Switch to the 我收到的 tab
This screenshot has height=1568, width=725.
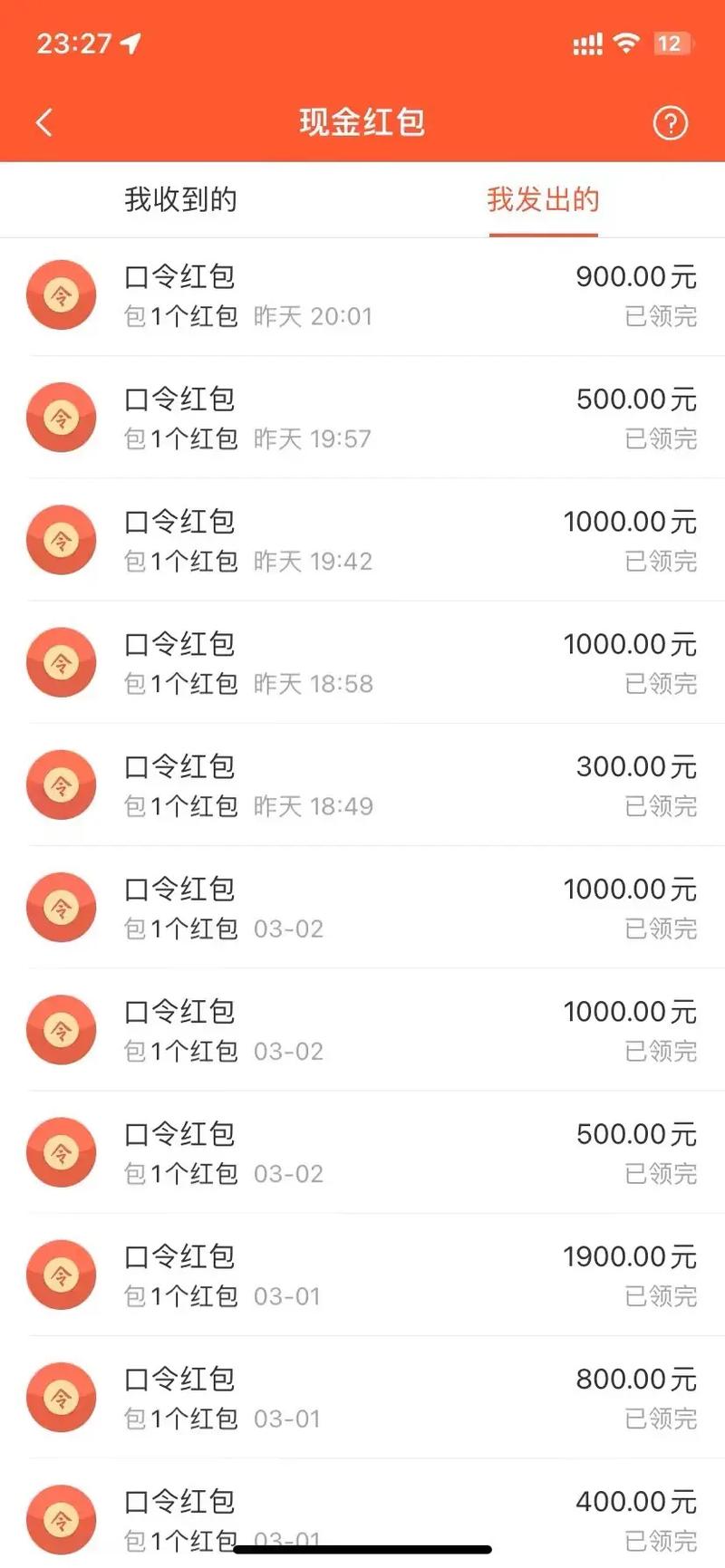click(x=179, y=199)
